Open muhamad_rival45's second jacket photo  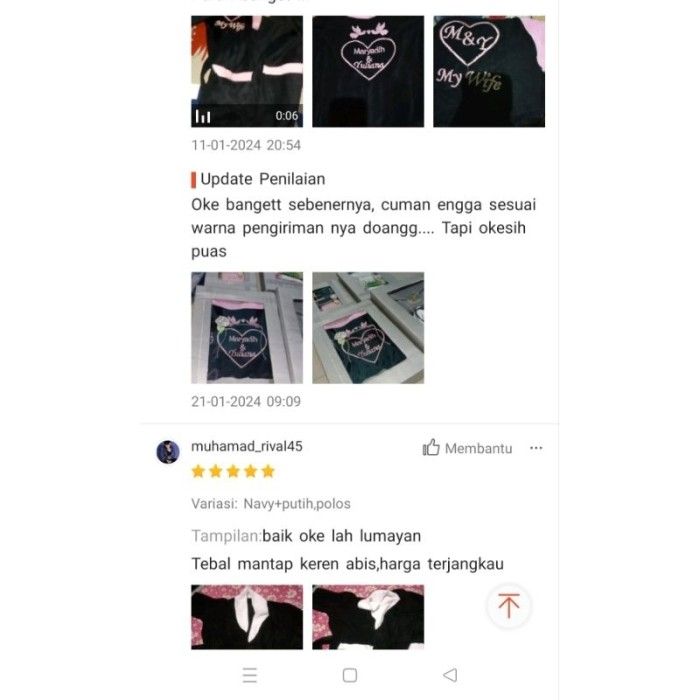click(368, 617)
